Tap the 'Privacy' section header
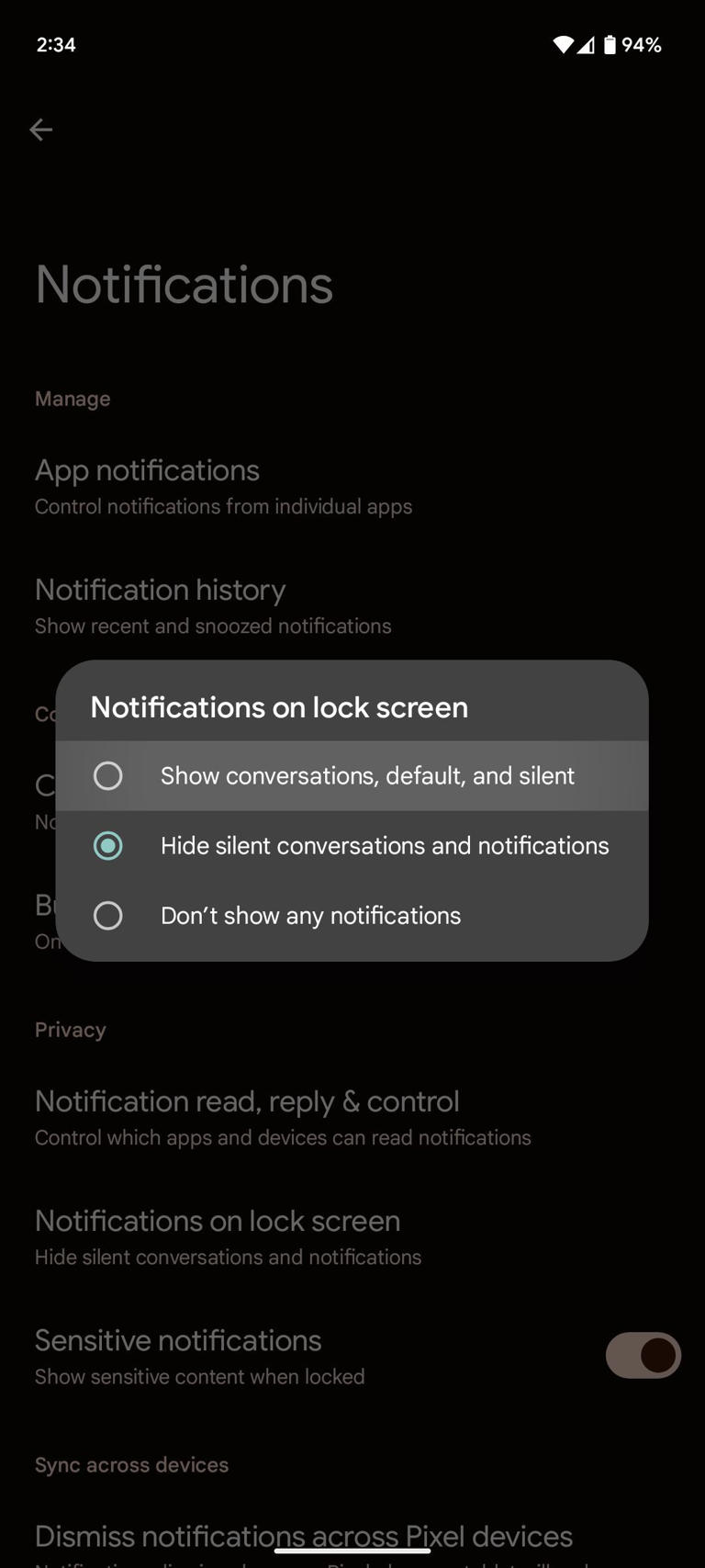 coord(70,1030)
